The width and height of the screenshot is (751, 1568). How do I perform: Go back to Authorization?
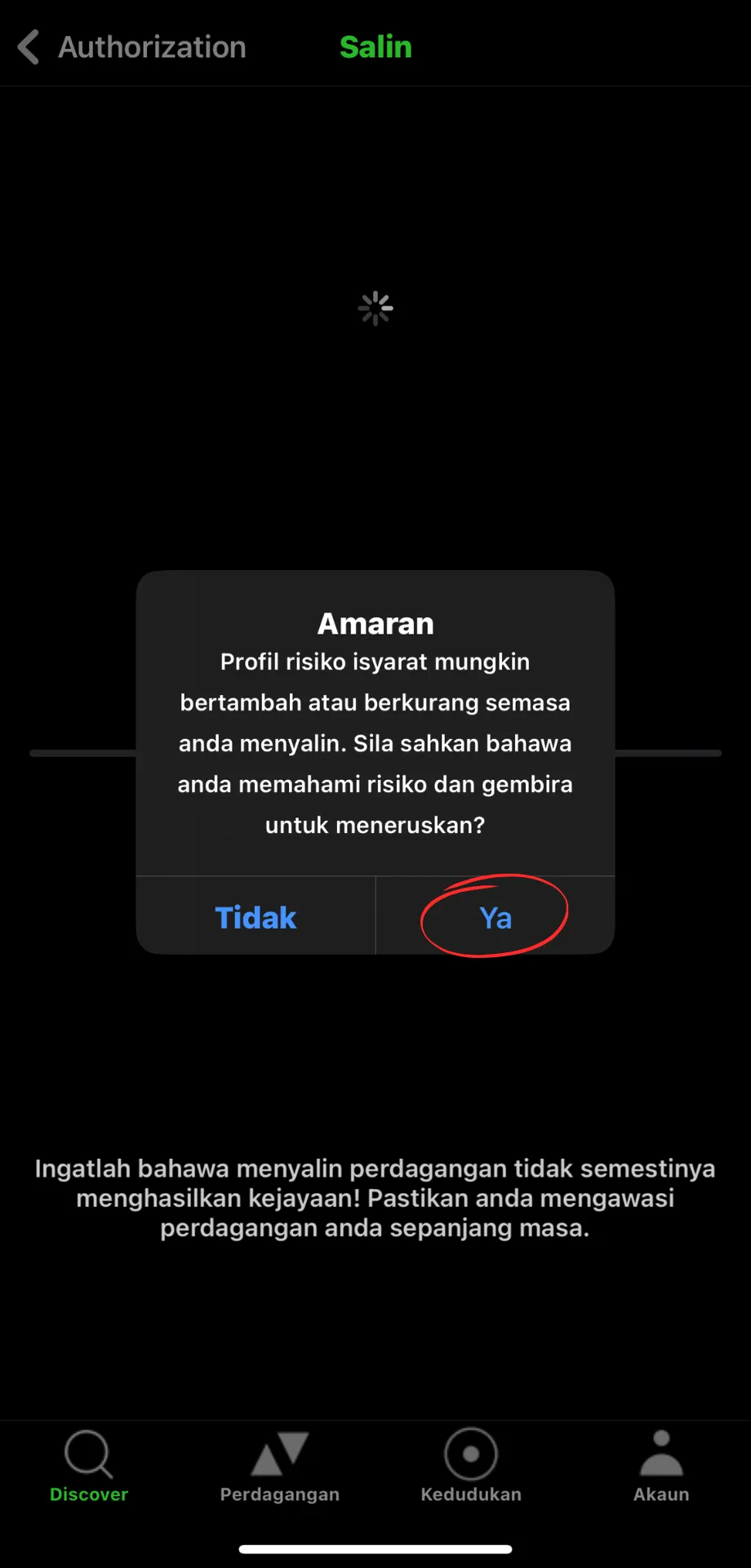[132, 47]
